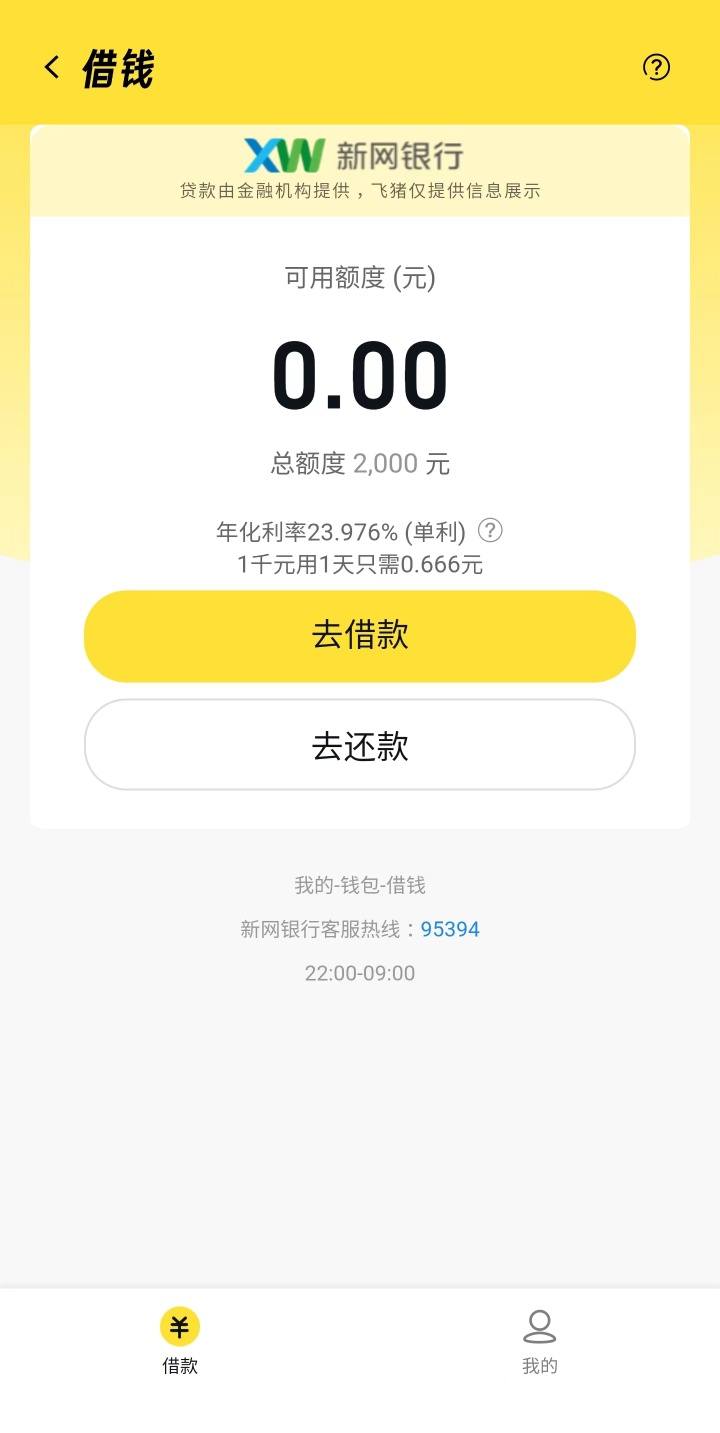Switch to the 我的 tab
This screenshot has width=720, height=1433.
pyautogui.click(x=541, y=1340)
